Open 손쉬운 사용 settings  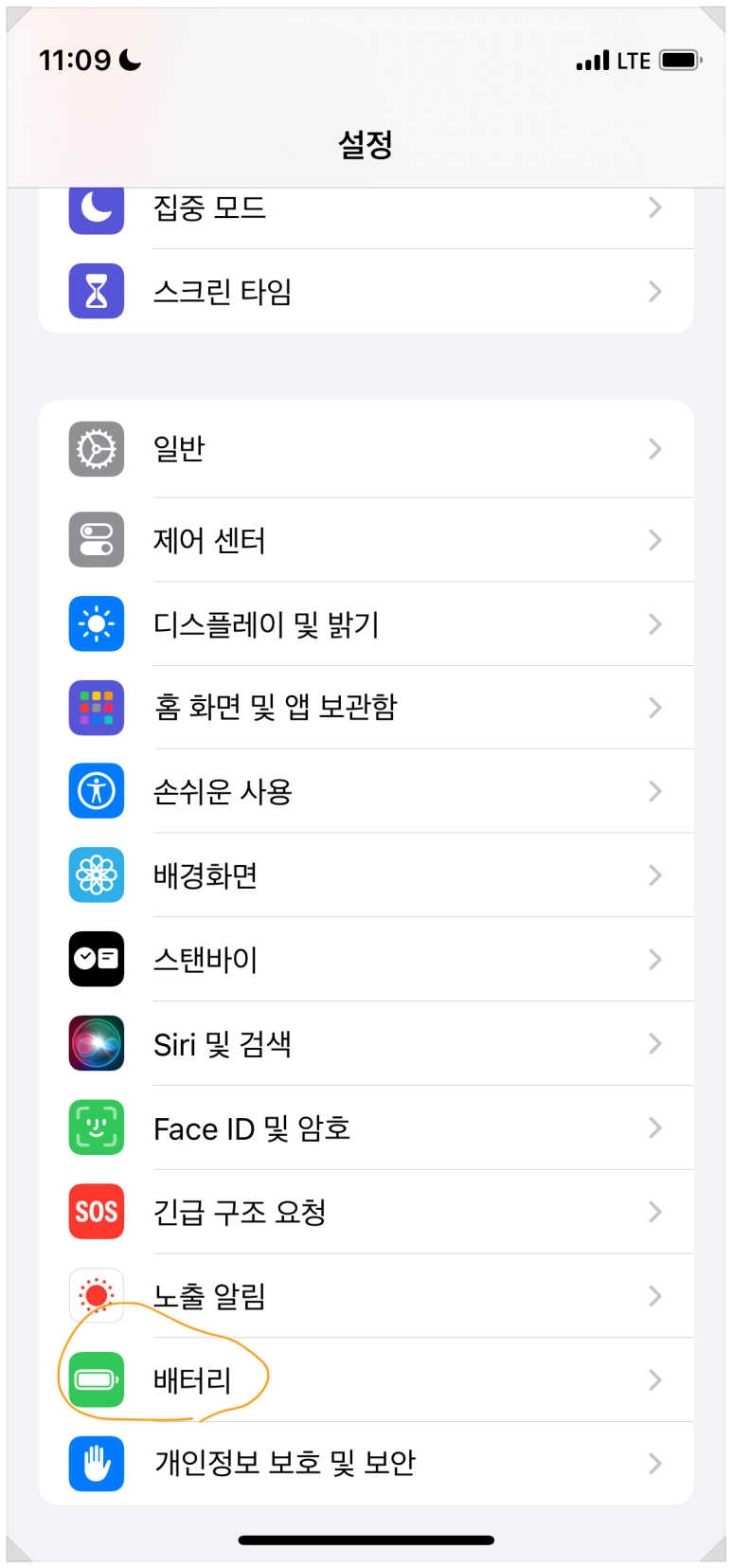(366, 791)
